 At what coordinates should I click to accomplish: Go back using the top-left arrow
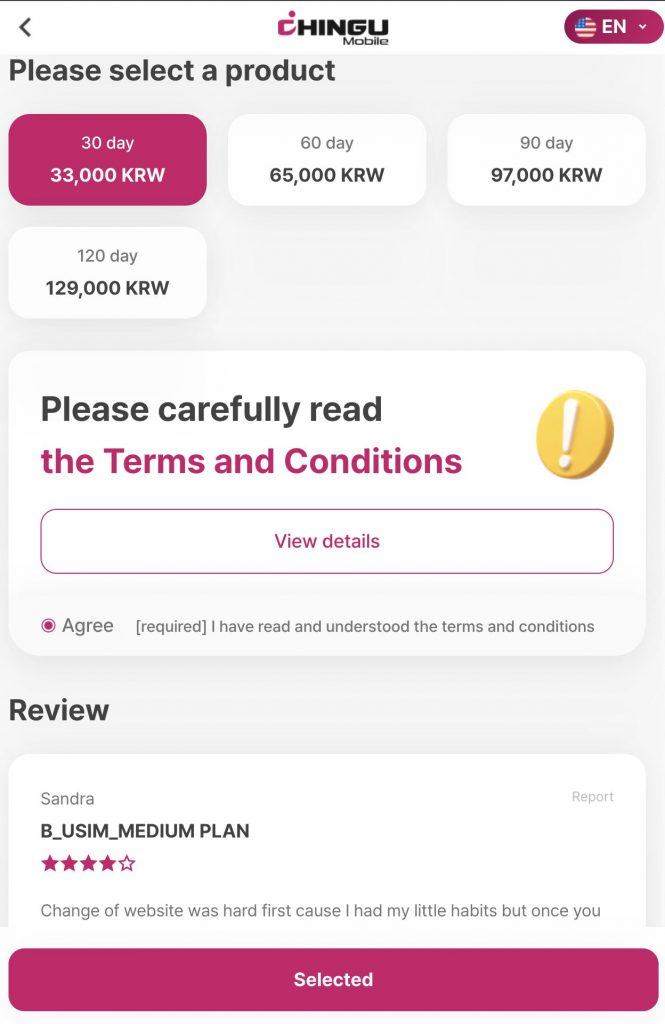coord(26,27)
